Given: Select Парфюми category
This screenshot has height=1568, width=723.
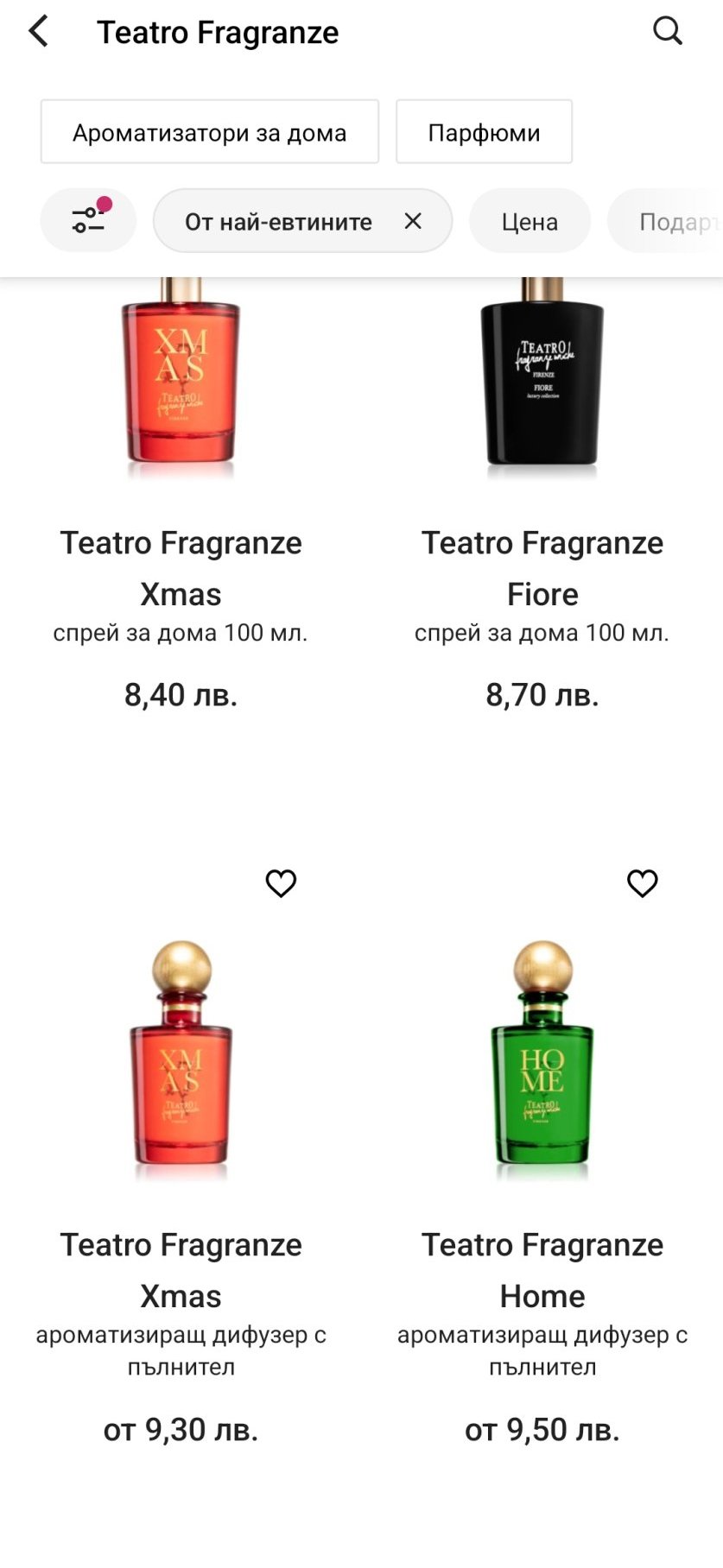Looking at the screenshot, I should point(484,132).
